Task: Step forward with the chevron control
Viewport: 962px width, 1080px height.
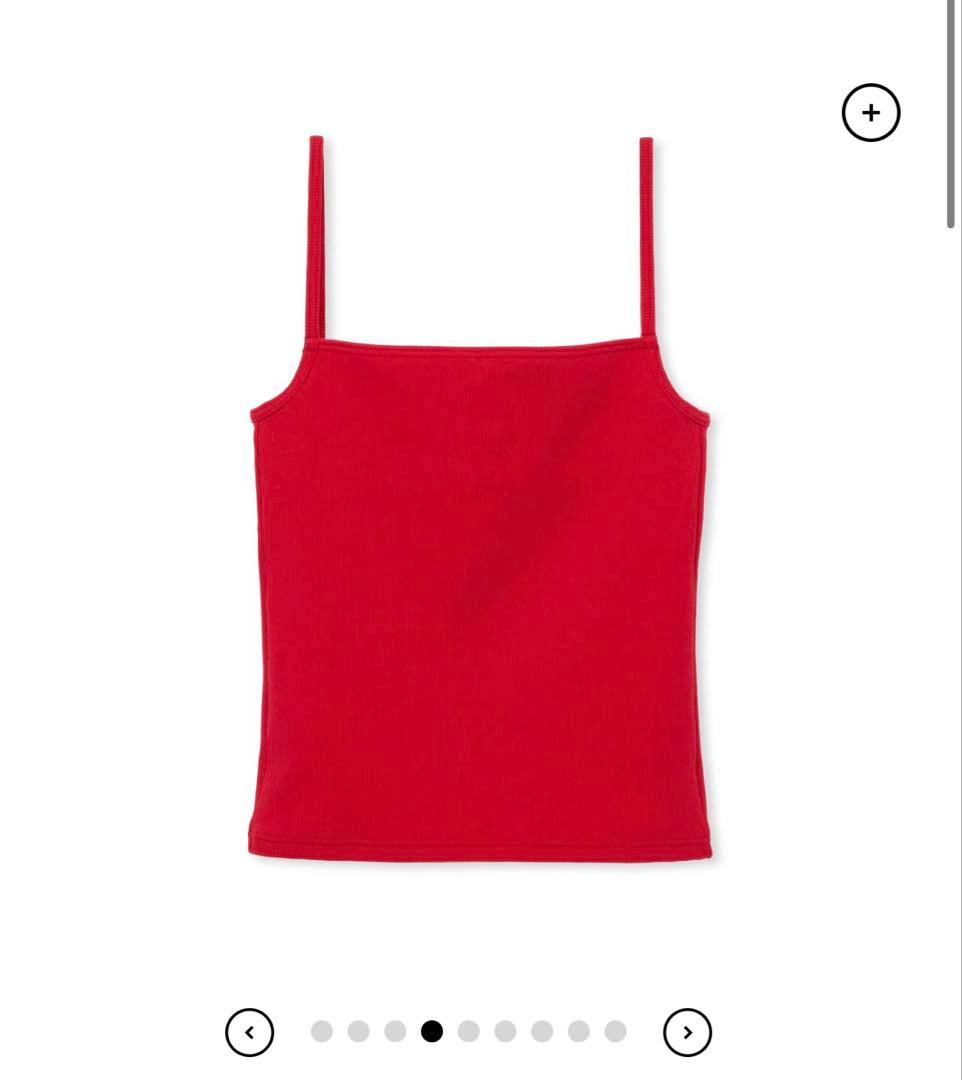Action: 686,1030
